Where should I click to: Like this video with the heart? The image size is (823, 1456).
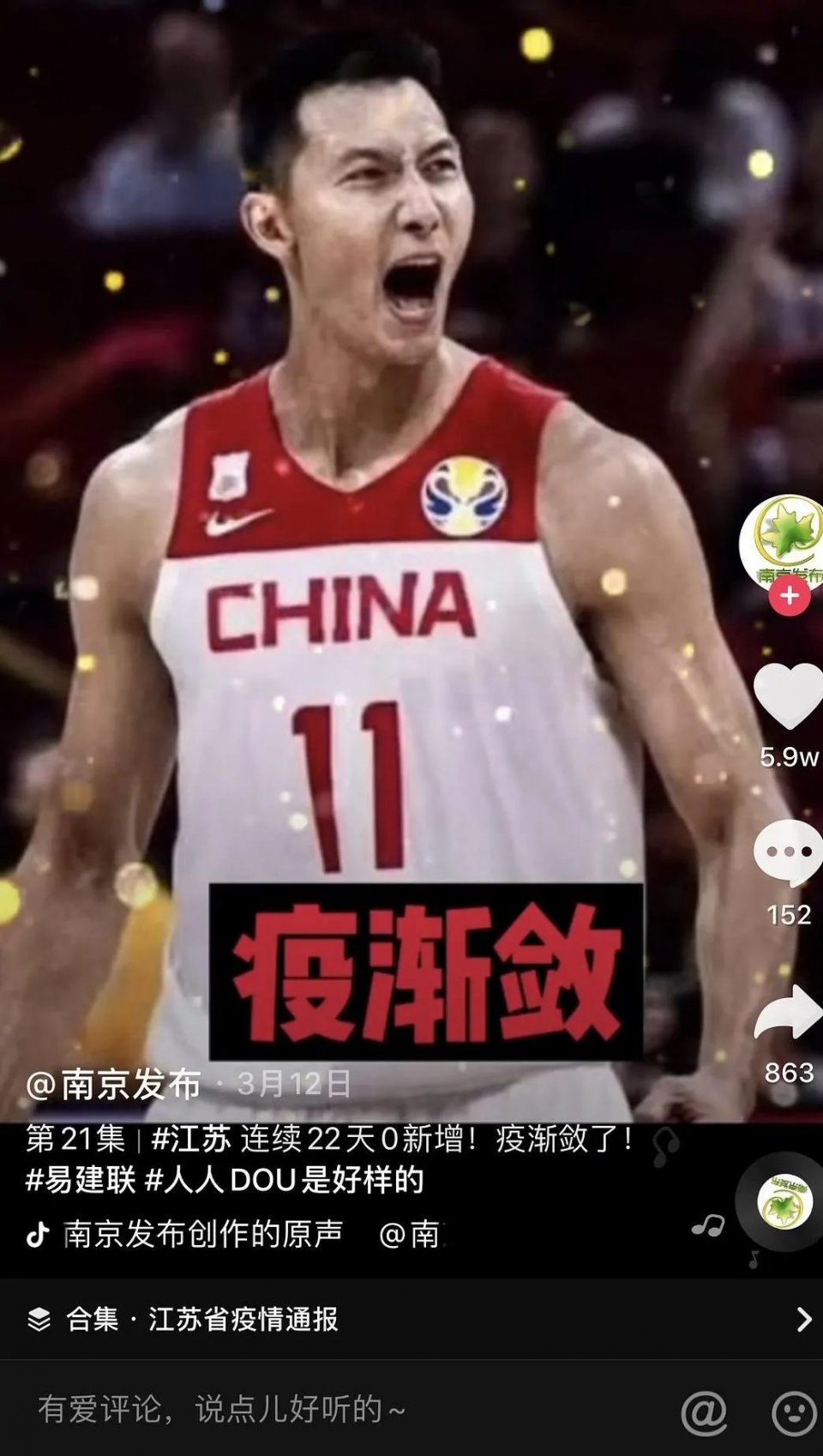pyautogui.click(x=788, y=695)
